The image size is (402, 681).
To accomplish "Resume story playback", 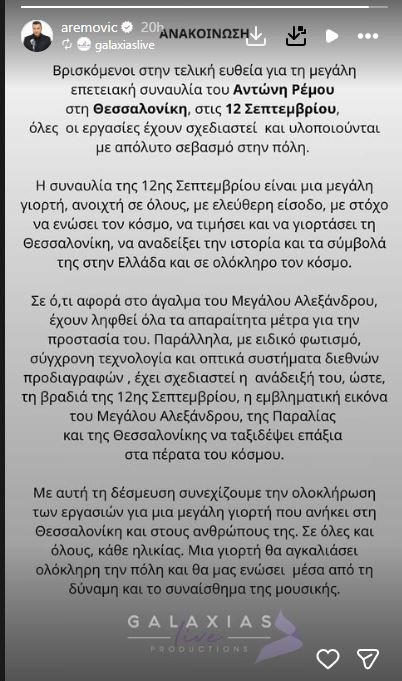I will click(x=332, y=36).
